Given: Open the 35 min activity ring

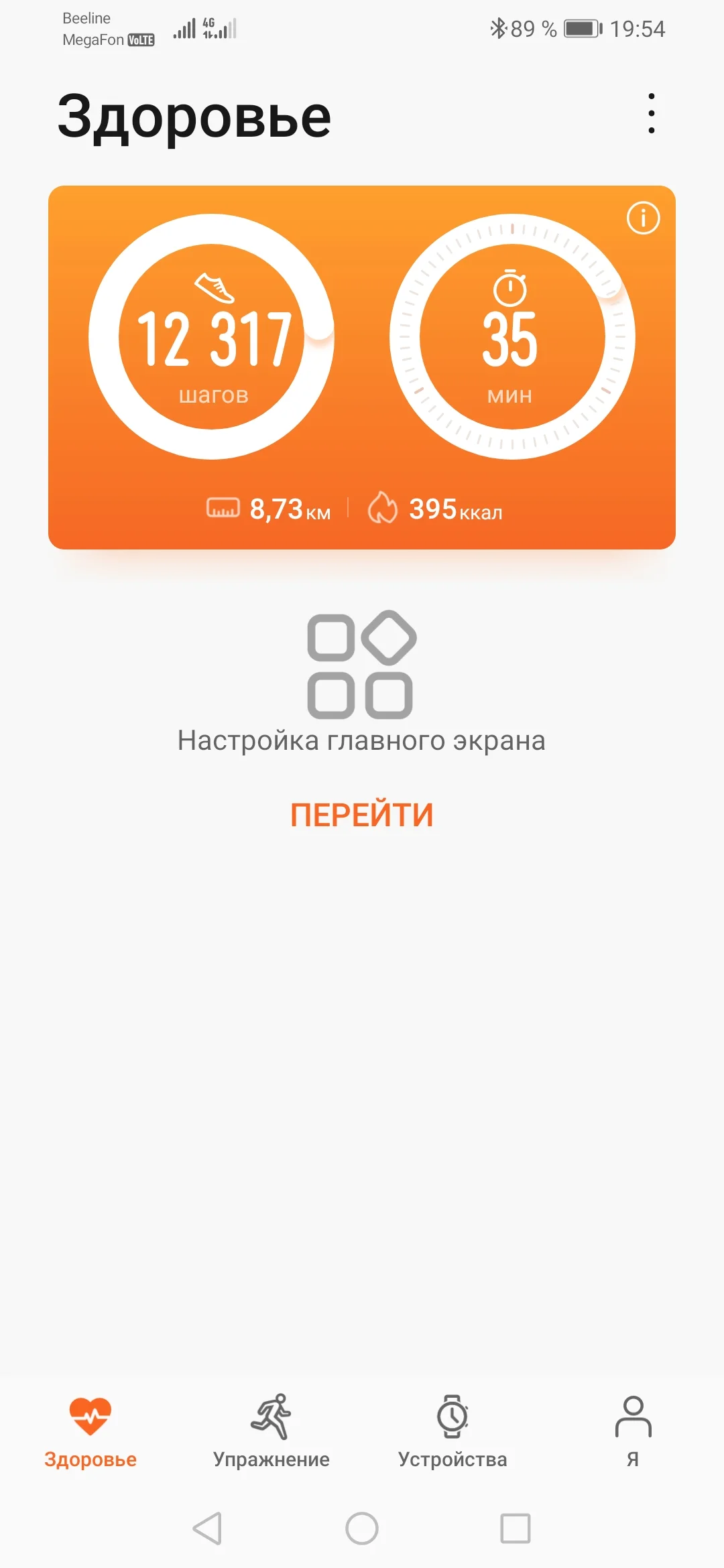Looking at the screenshot, I should (512, 337).
